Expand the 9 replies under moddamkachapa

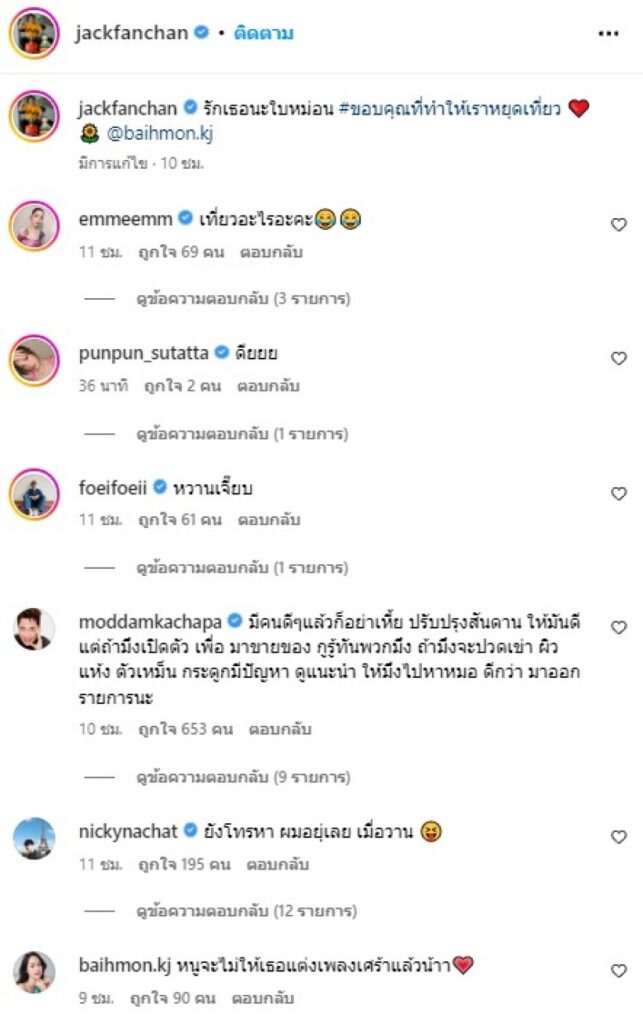(x=243, y=777)
